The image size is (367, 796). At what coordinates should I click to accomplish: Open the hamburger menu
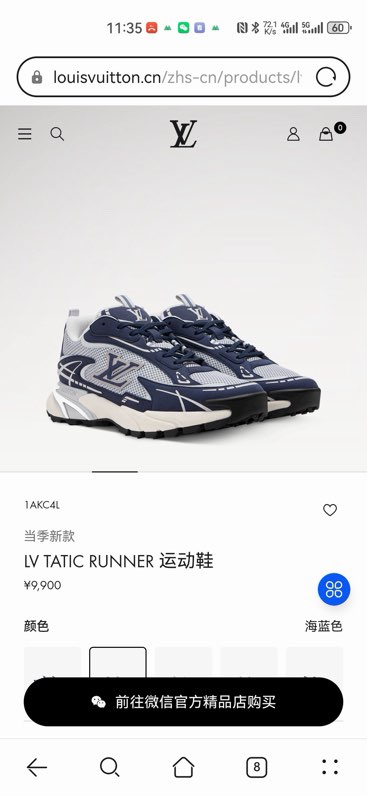click(25, 134)
